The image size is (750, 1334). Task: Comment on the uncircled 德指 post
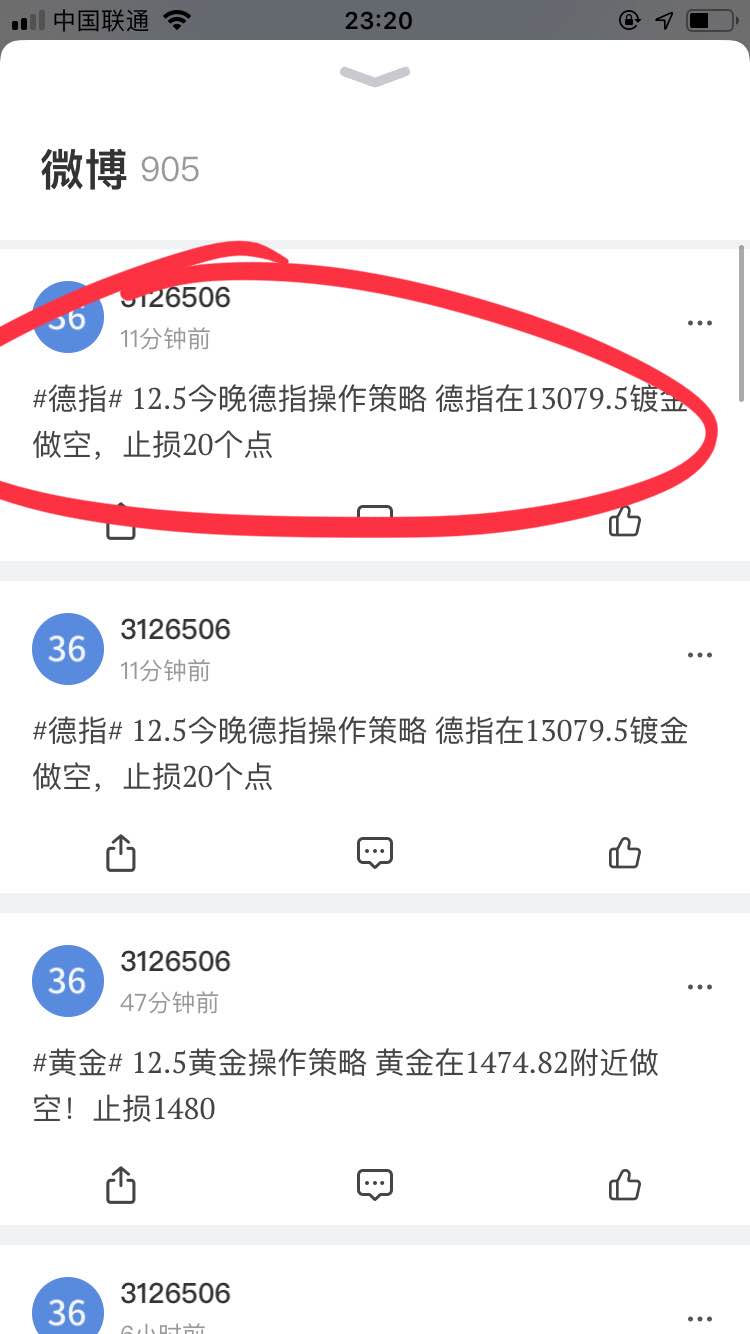pyautogui.click(x=375, y=853)
